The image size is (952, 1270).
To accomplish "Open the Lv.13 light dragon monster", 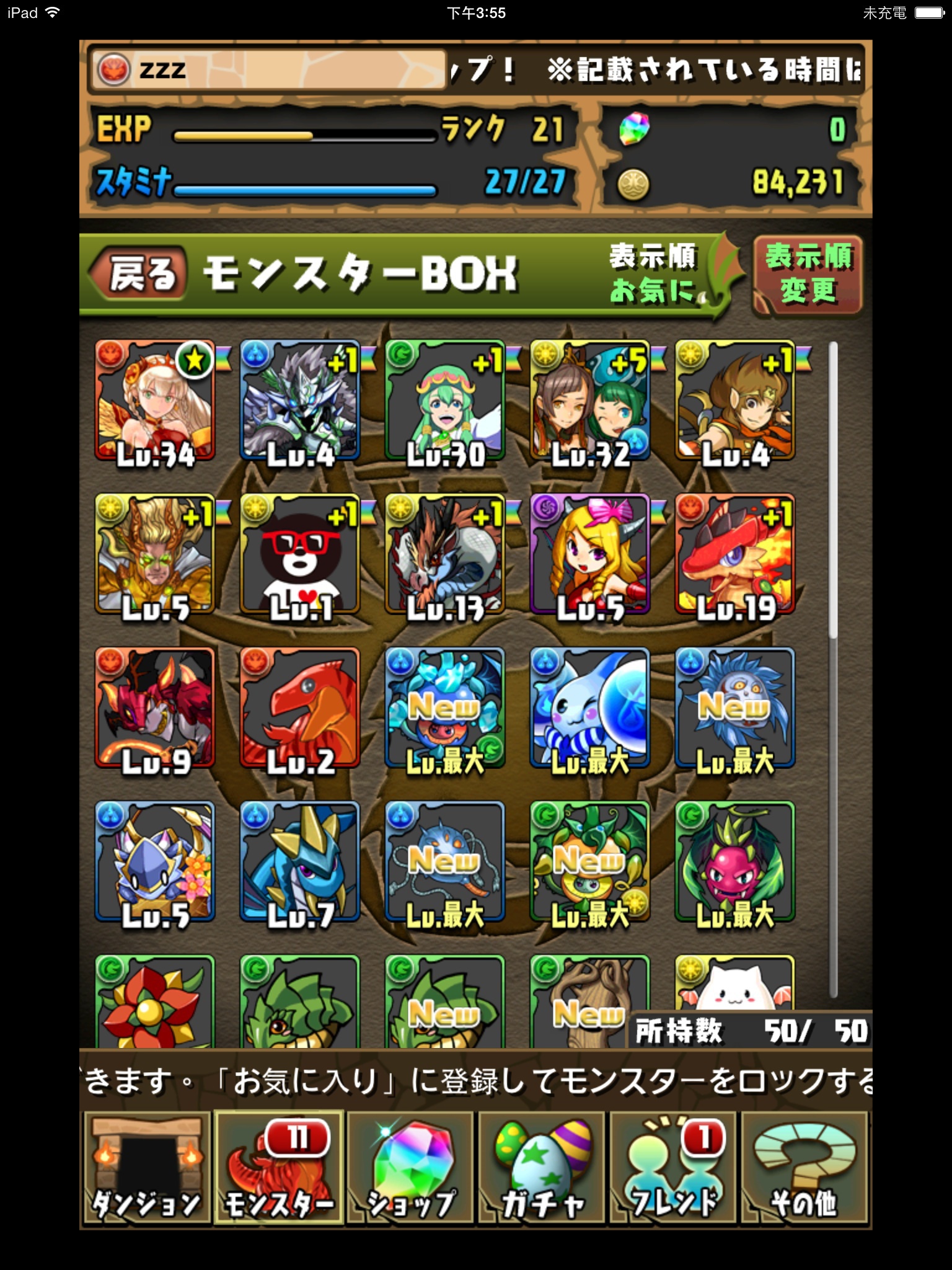I will (445, 554).
